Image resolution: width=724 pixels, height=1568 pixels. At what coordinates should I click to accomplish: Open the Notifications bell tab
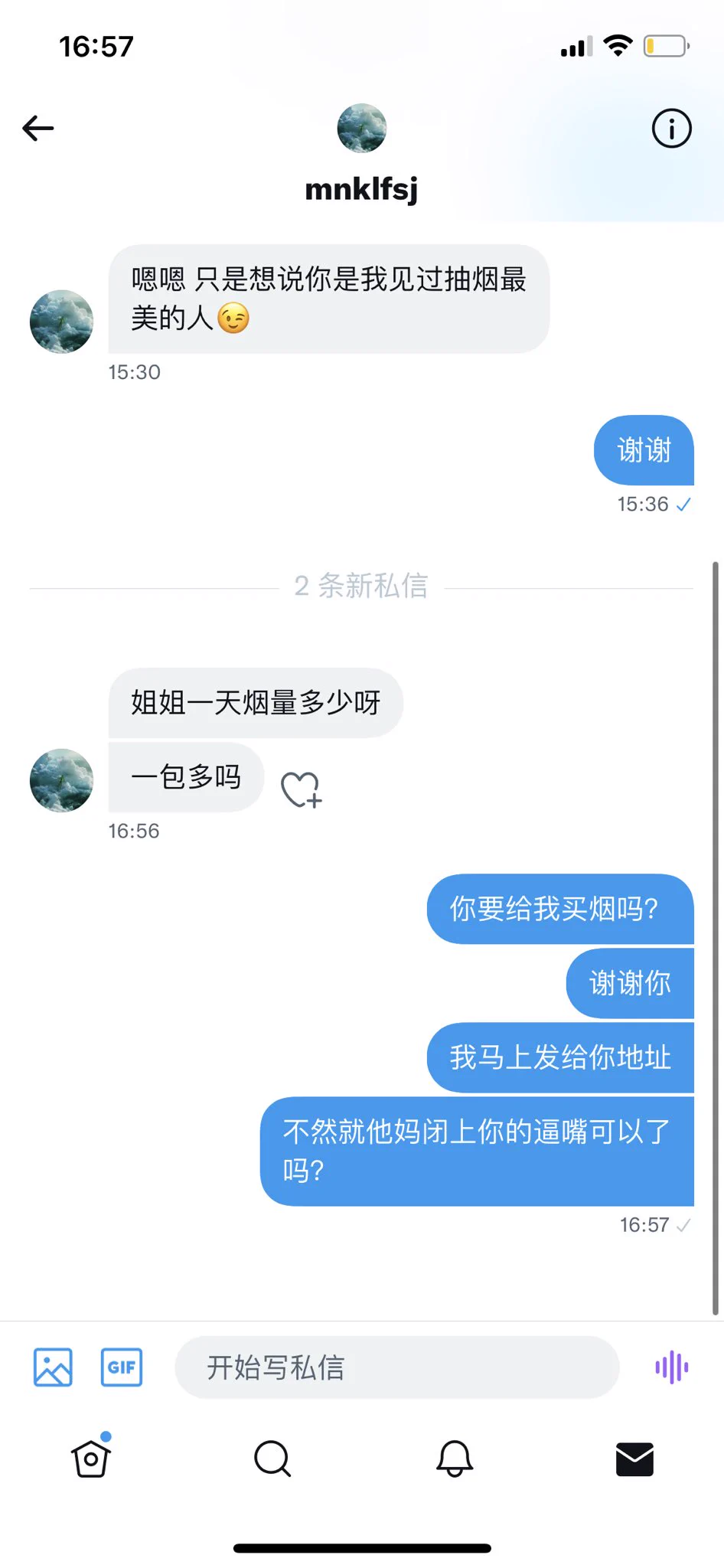tap(454, 1459)
